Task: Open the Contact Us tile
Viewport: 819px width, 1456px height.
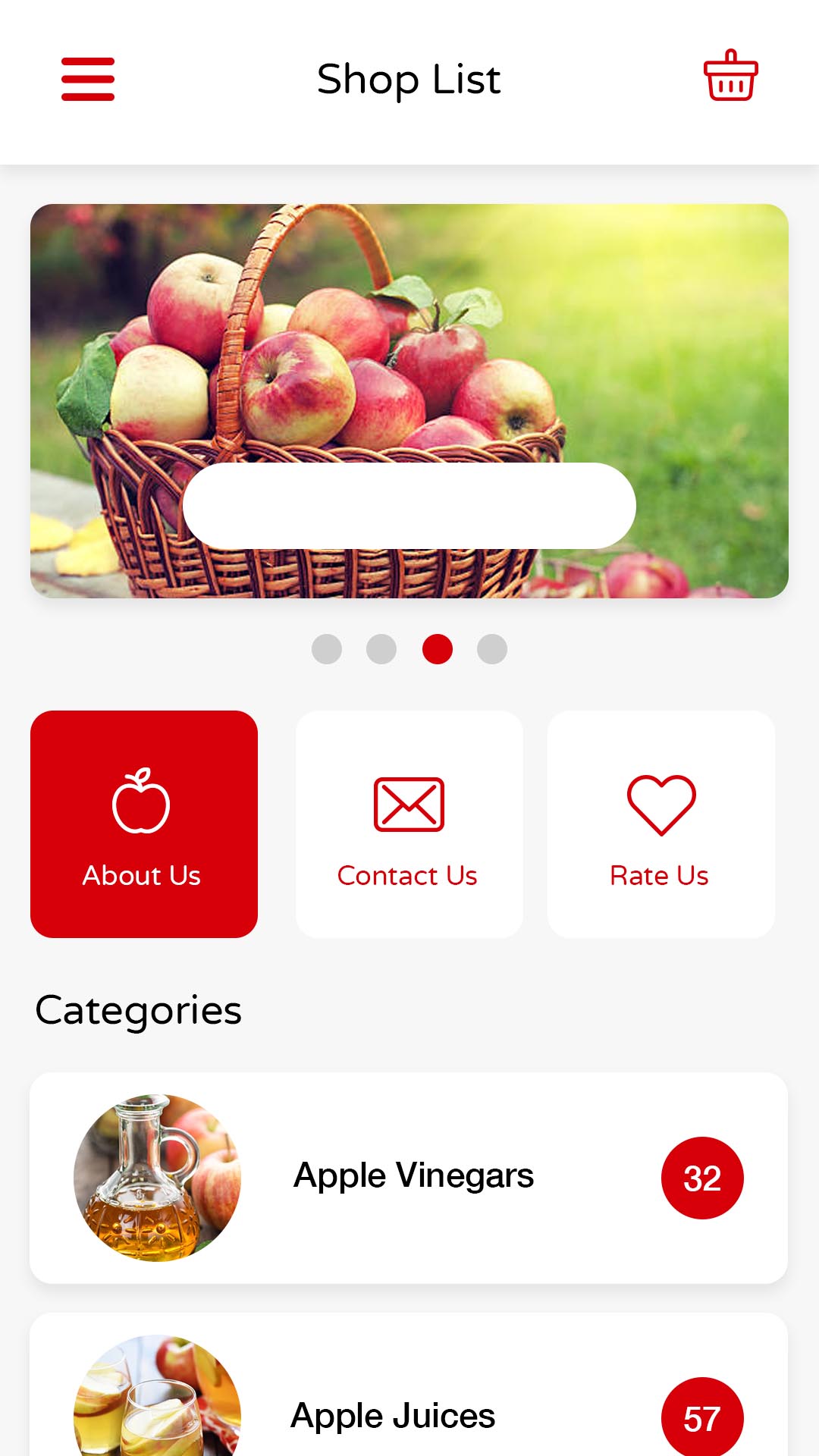Action: coord(409,824)
